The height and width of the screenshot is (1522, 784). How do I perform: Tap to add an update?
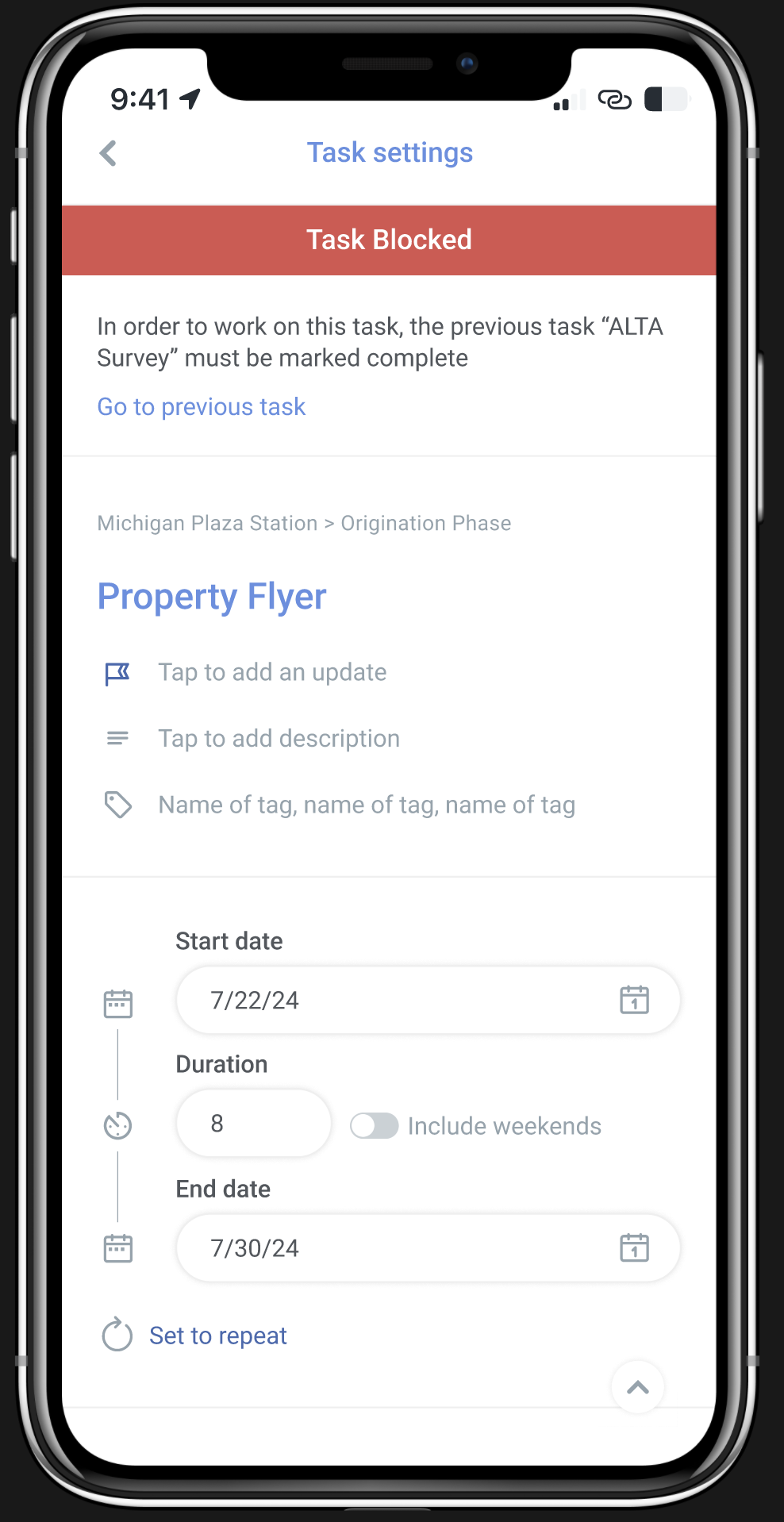pos(272,672)
